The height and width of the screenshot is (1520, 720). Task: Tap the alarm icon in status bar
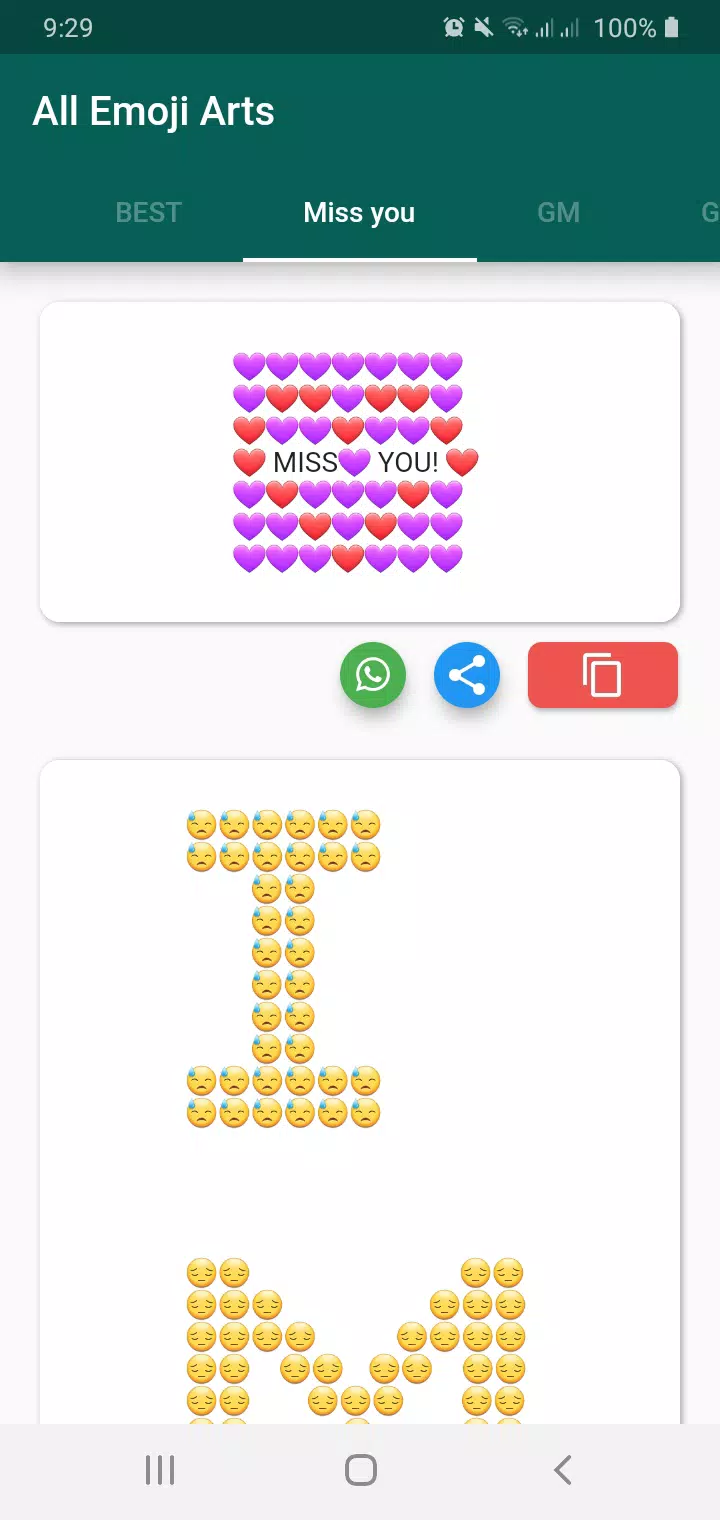pyautogui.click(x=452, y=27)
